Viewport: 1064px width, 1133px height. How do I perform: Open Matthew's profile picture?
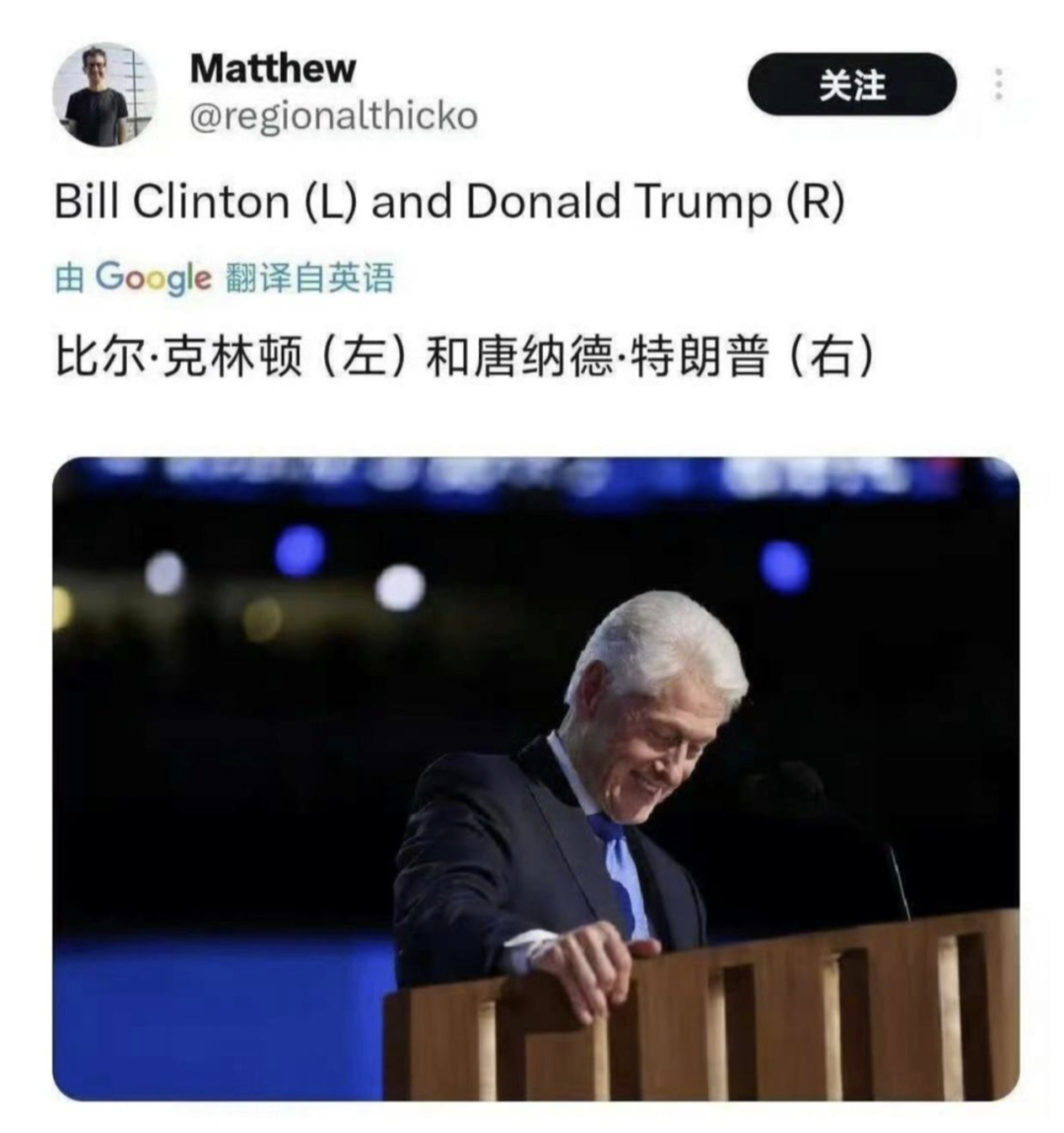(x=103, y=96)
